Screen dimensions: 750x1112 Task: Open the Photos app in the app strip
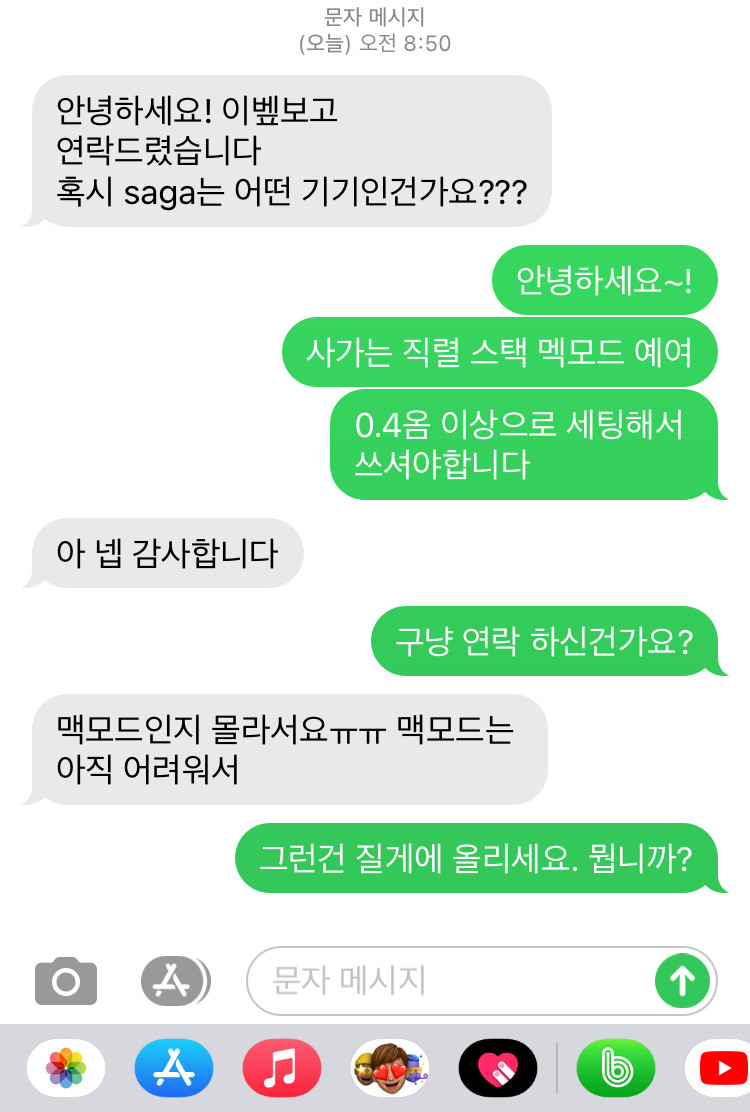pyautogui.click(x=66, y=1068)
